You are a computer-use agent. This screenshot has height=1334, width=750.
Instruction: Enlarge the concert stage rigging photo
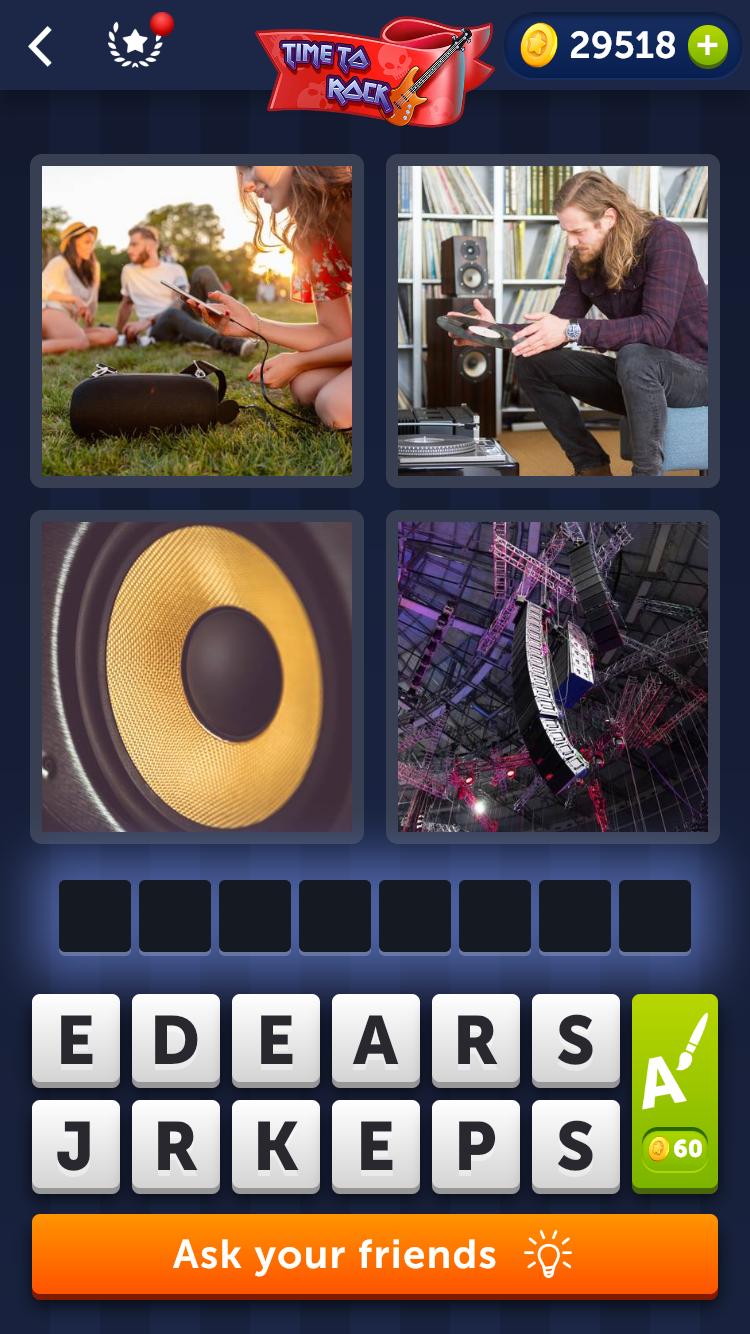point(553,677)
